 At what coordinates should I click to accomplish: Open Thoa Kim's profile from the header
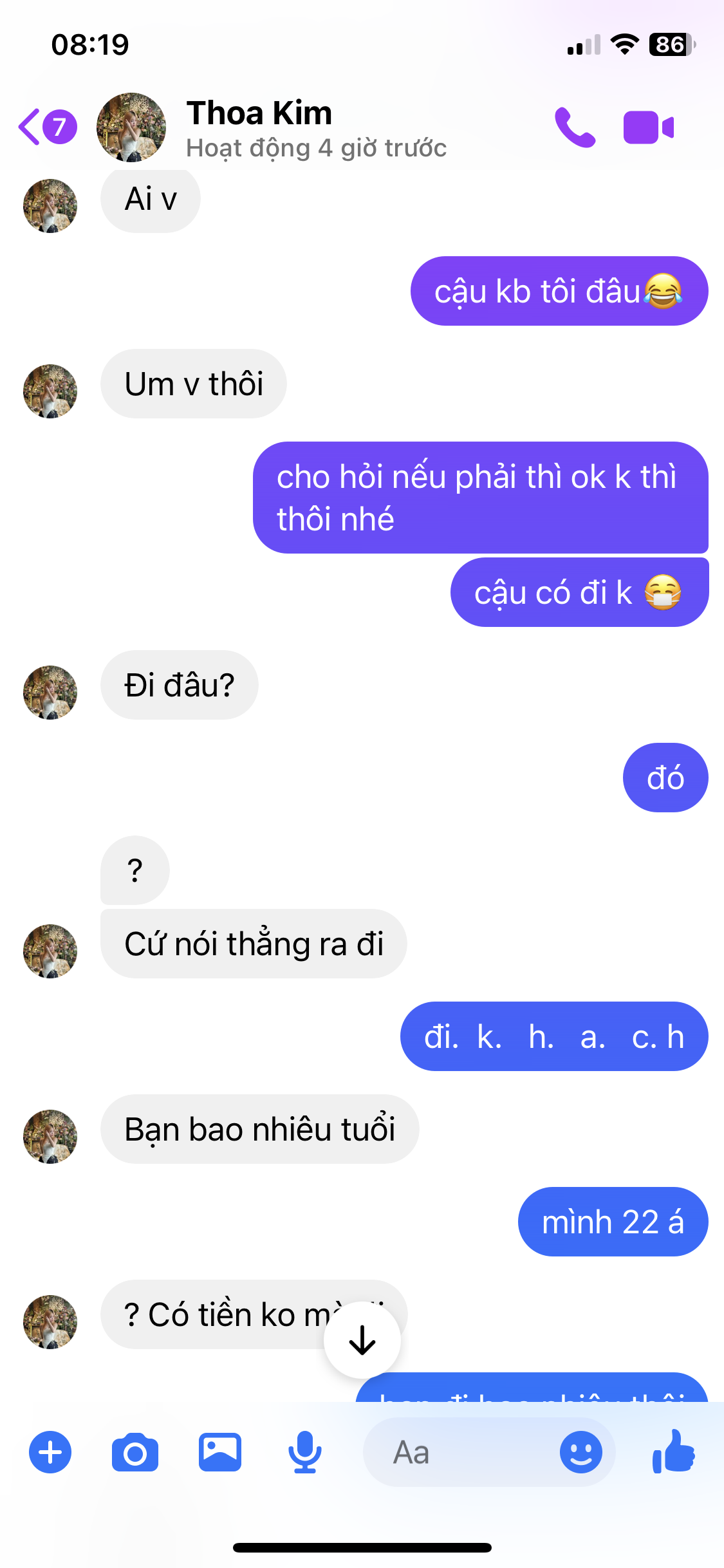tap(257, 127)
